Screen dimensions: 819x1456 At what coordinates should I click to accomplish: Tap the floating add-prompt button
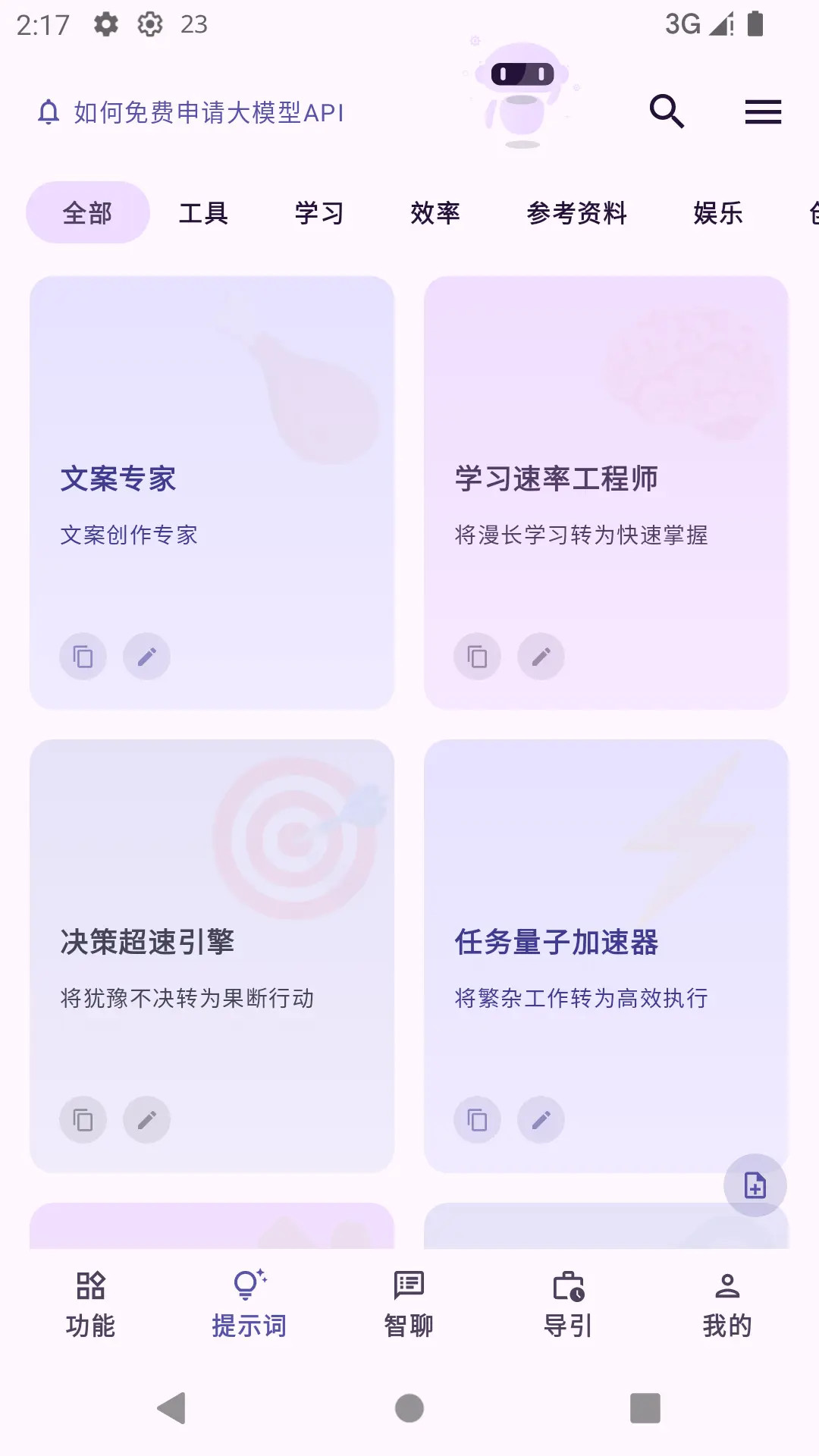point(755,1185)
